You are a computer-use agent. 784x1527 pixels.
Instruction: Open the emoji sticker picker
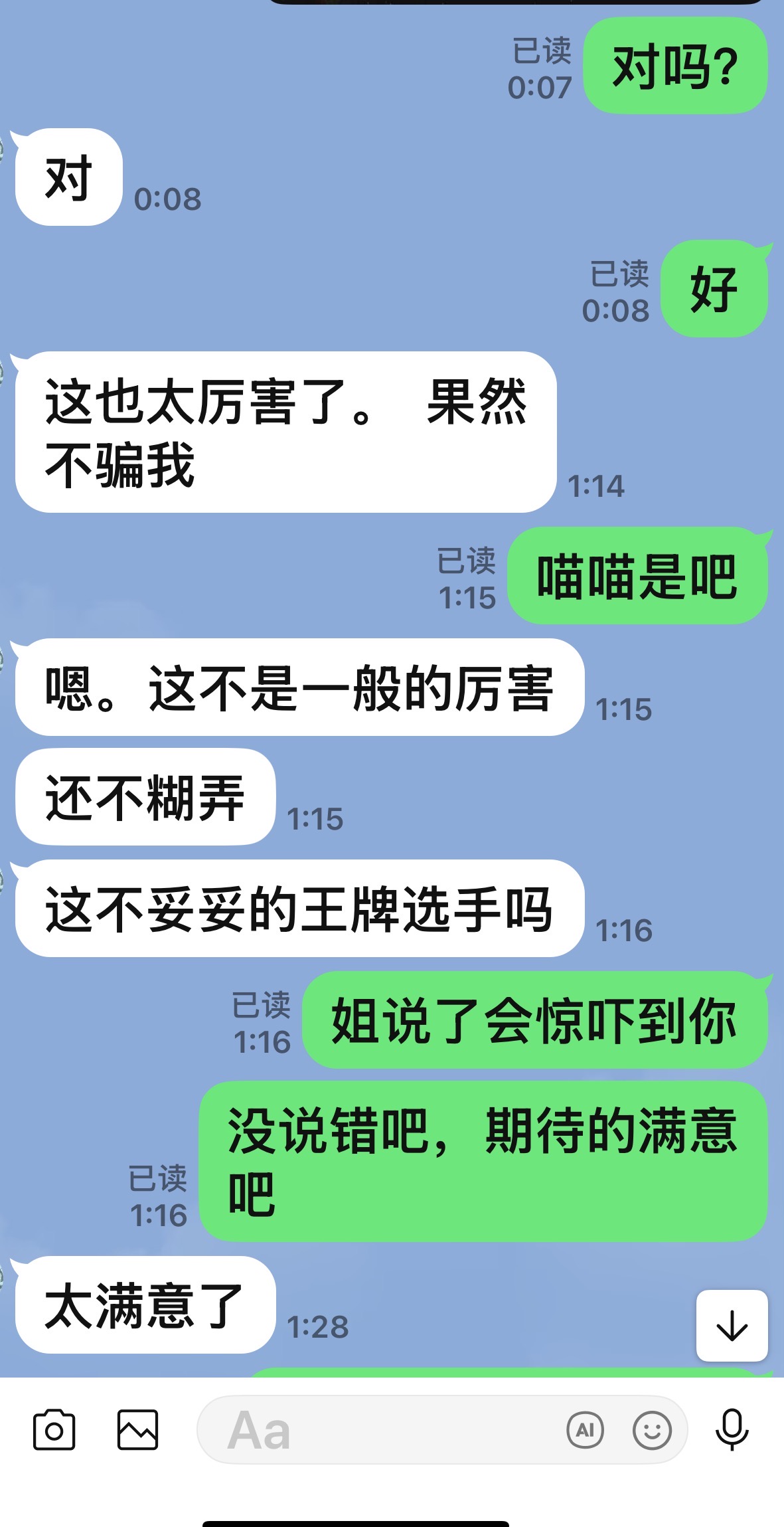click(x=652, y=1429)
